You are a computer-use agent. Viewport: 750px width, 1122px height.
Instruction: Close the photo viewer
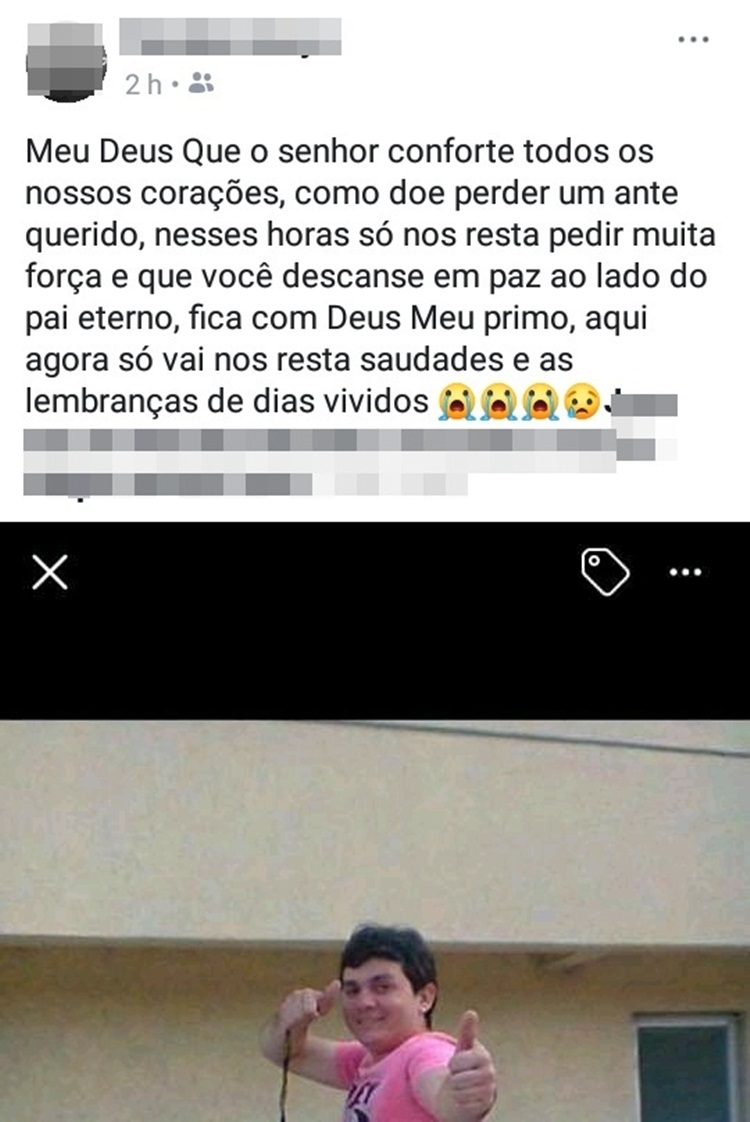tap(50, 572)
